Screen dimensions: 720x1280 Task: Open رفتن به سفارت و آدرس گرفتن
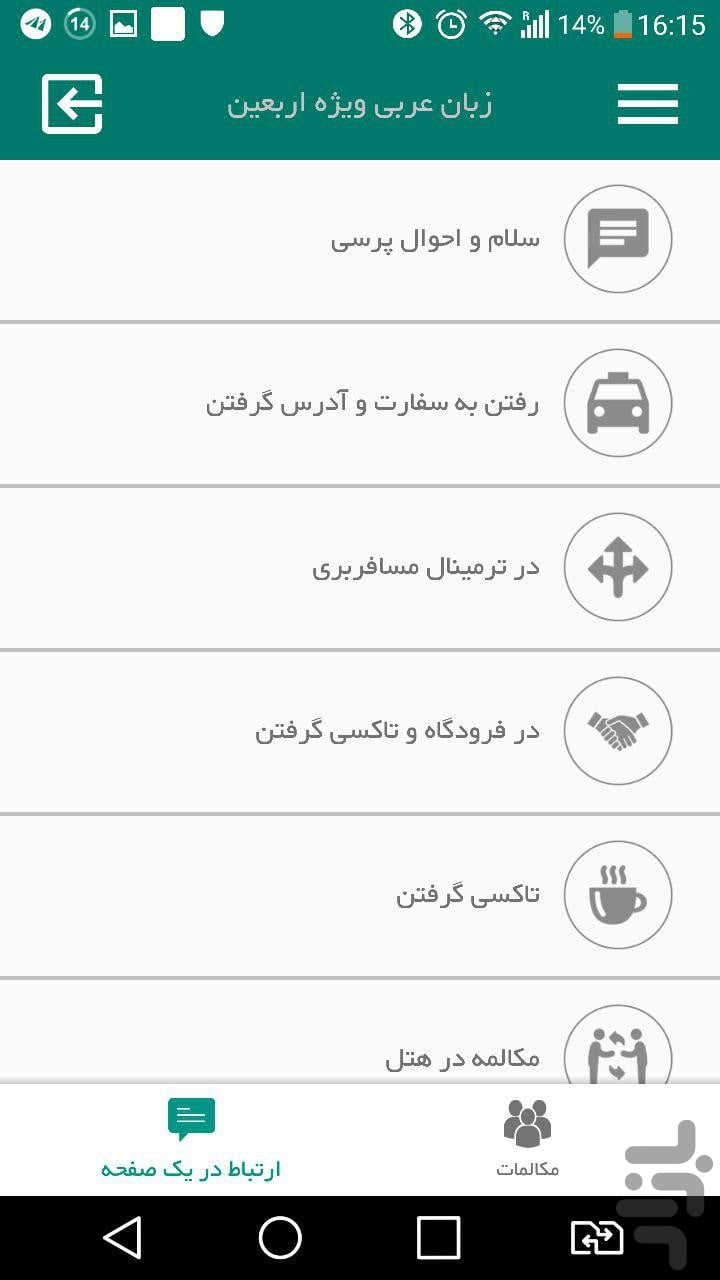click(x=360, y=404)
